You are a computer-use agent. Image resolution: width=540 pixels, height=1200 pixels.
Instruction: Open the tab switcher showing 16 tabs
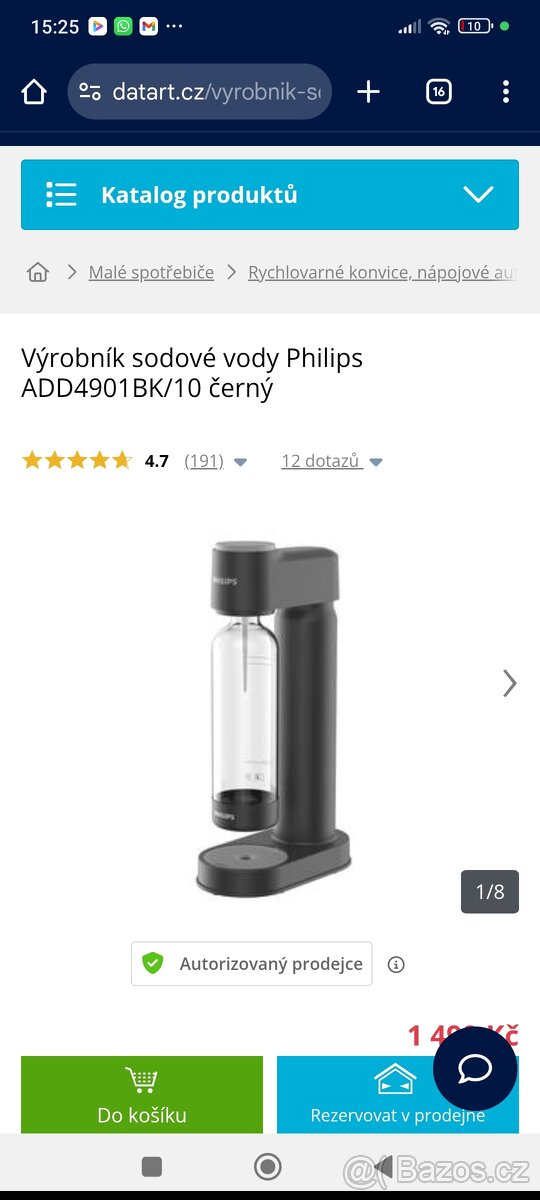pyautogui.click(x=438, y=92)
